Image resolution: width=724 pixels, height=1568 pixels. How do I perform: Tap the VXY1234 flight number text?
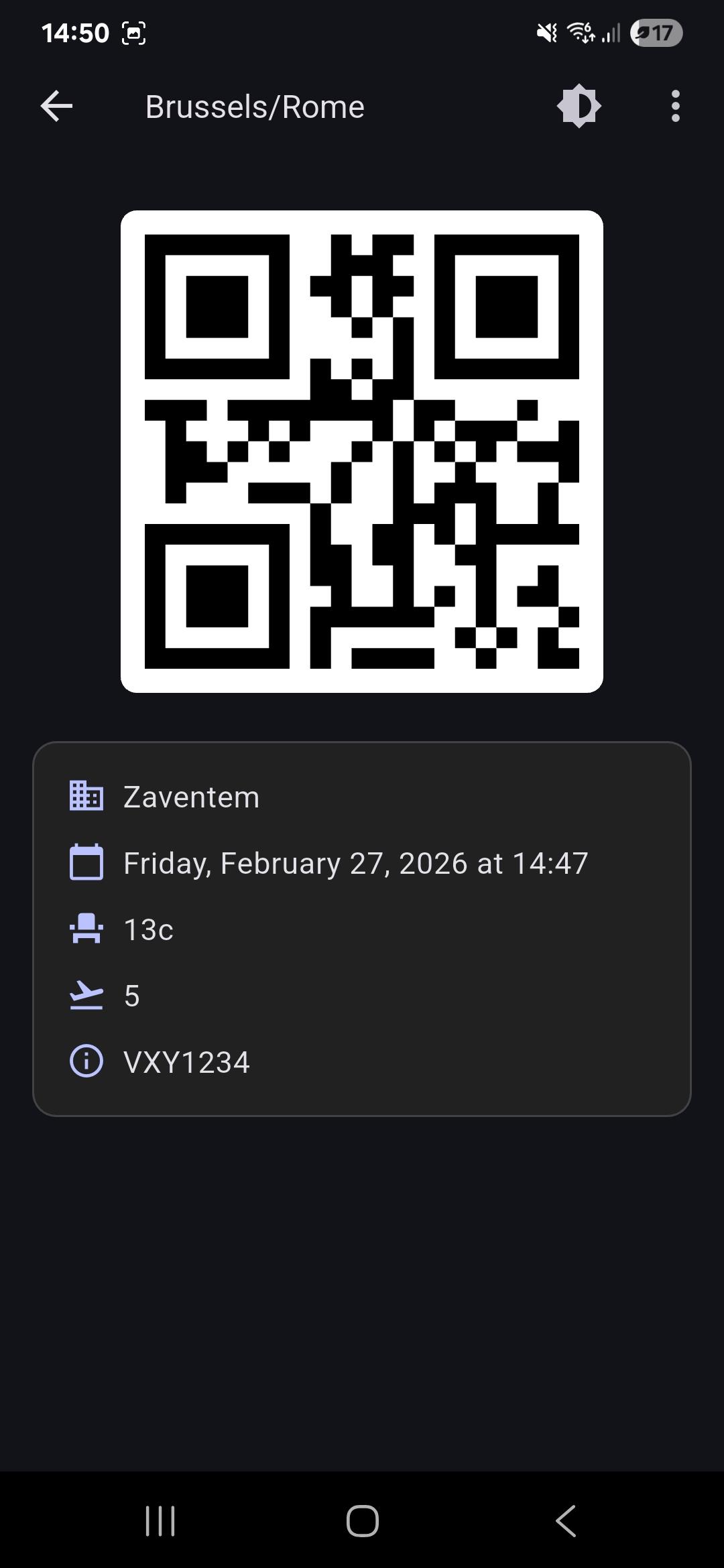pos(186,1061)
